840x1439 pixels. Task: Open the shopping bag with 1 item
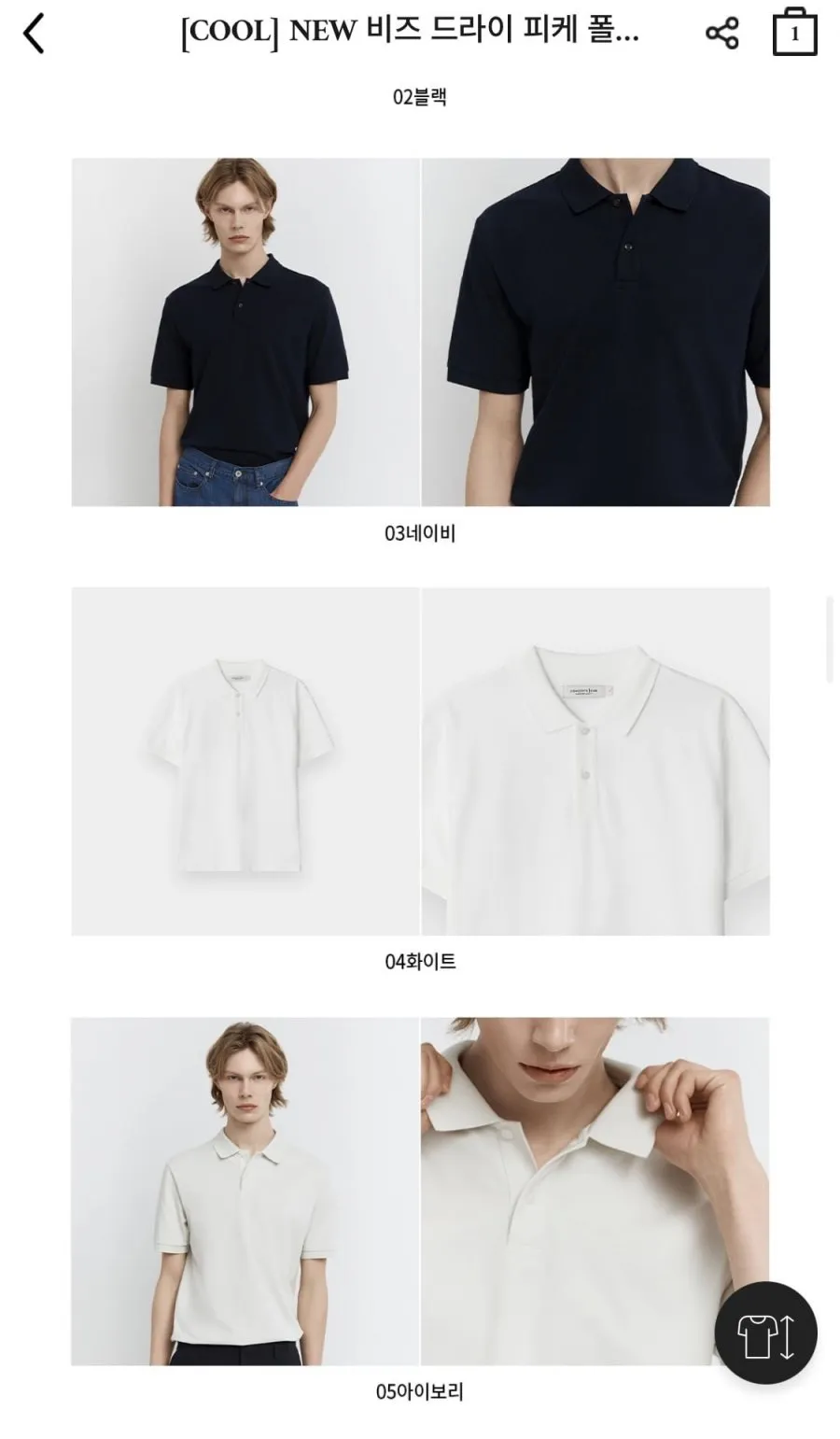coord(794,32)
